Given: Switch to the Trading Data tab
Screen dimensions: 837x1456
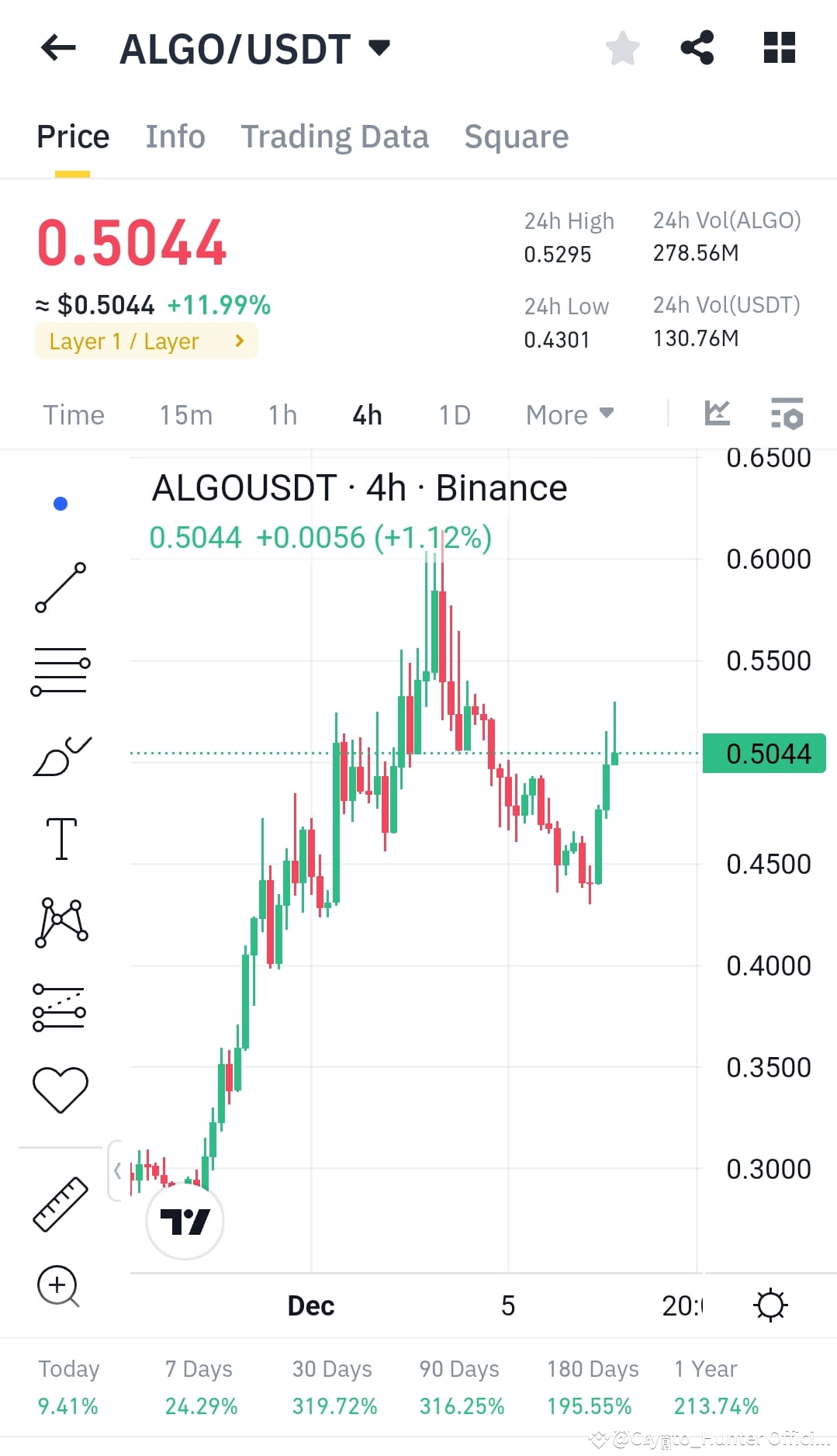Looking at the screenshot, I should (x=335, y=136).
